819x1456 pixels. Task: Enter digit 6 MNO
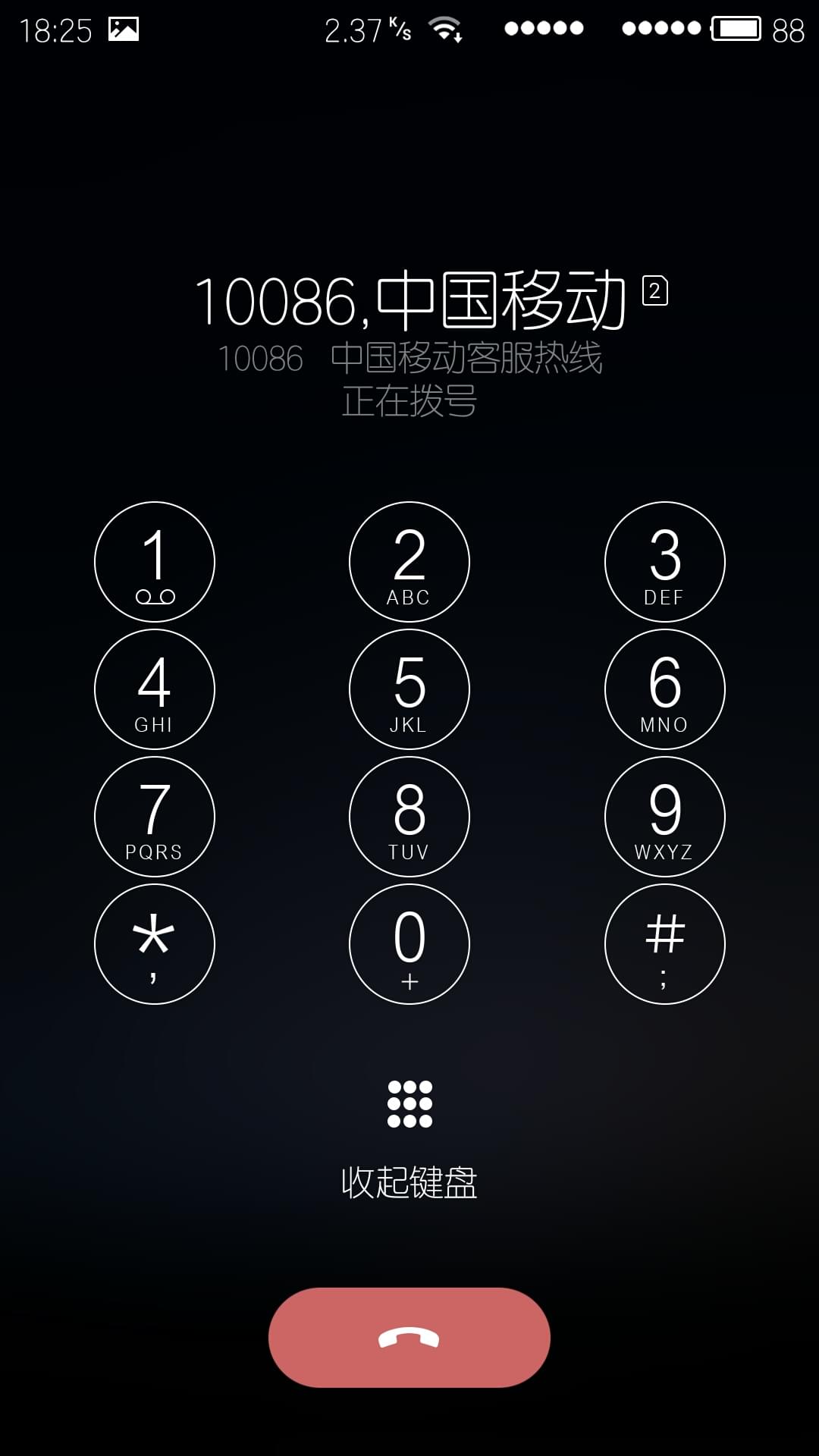point(665,689)
